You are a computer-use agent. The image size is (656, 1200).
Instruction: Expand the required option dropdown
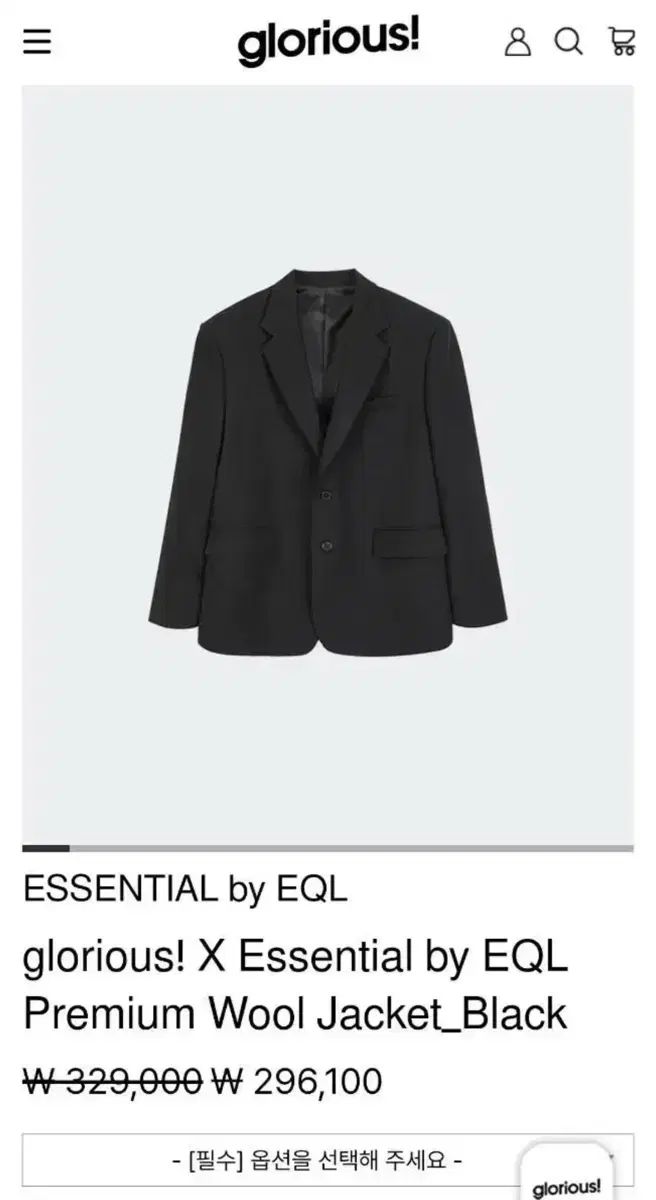point(328,1161)
